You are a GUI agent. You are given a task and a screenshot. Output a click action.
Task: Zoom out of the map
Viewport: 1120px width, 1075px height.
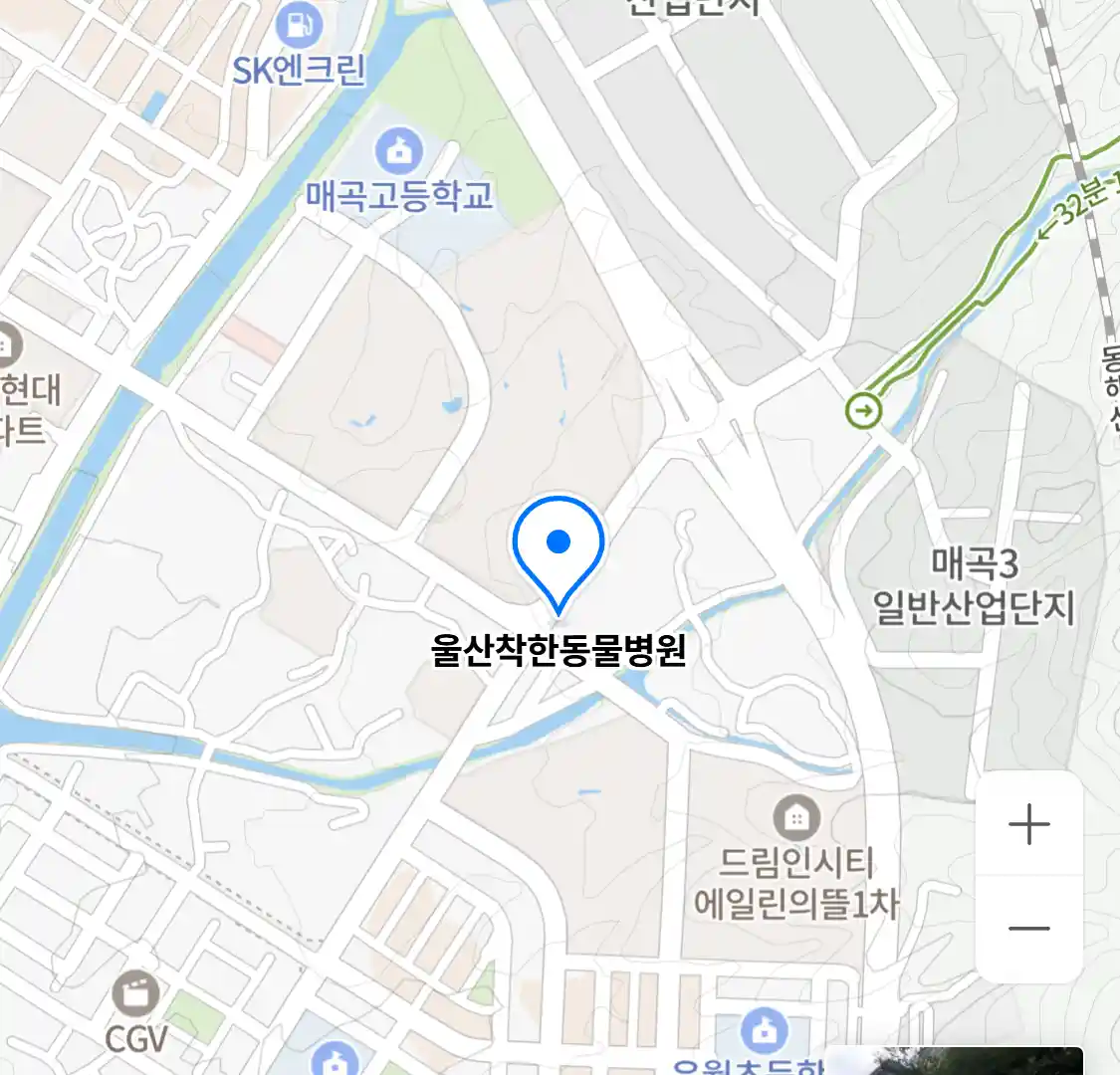pyautogui.click(x=1028, y=929)
